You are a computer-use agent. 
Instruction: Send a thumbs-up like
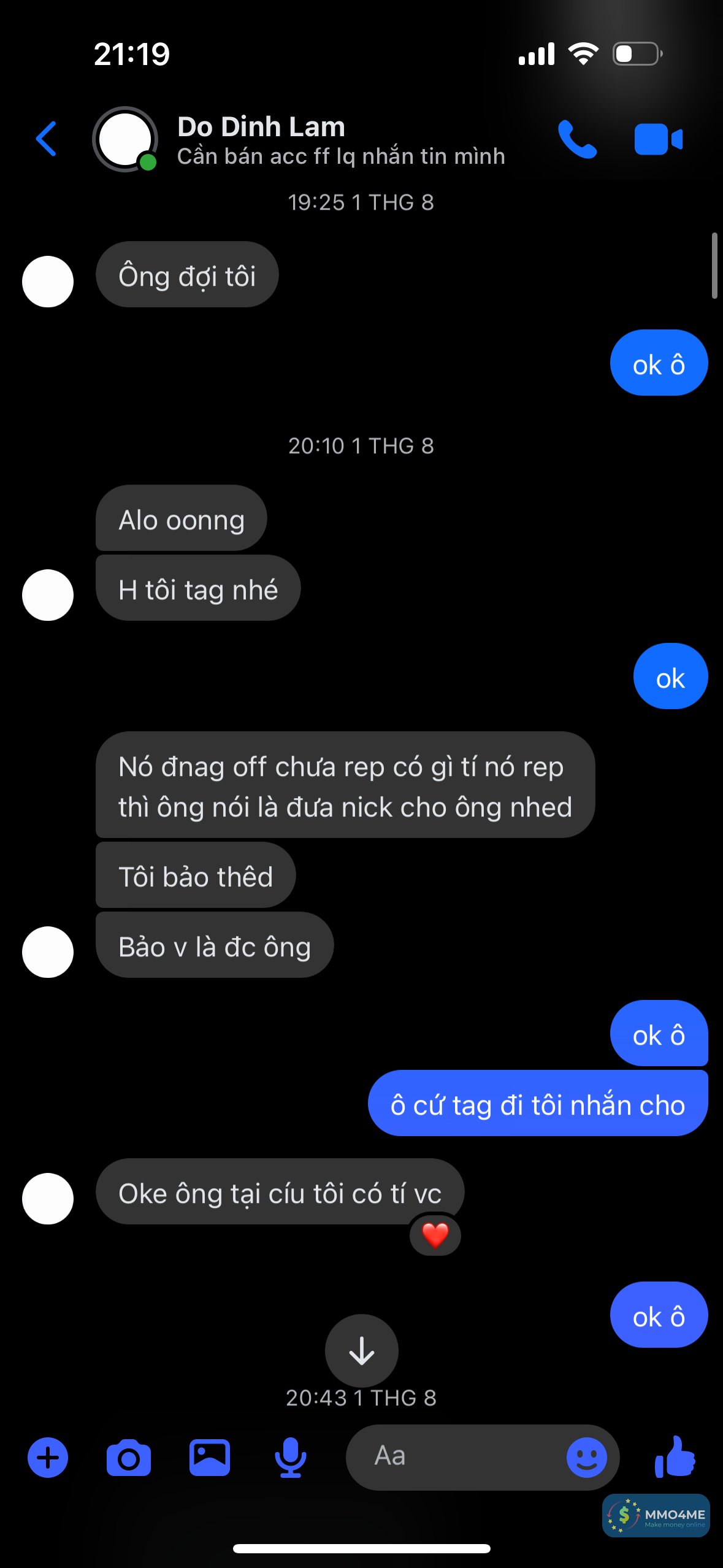coord(675,1456)
